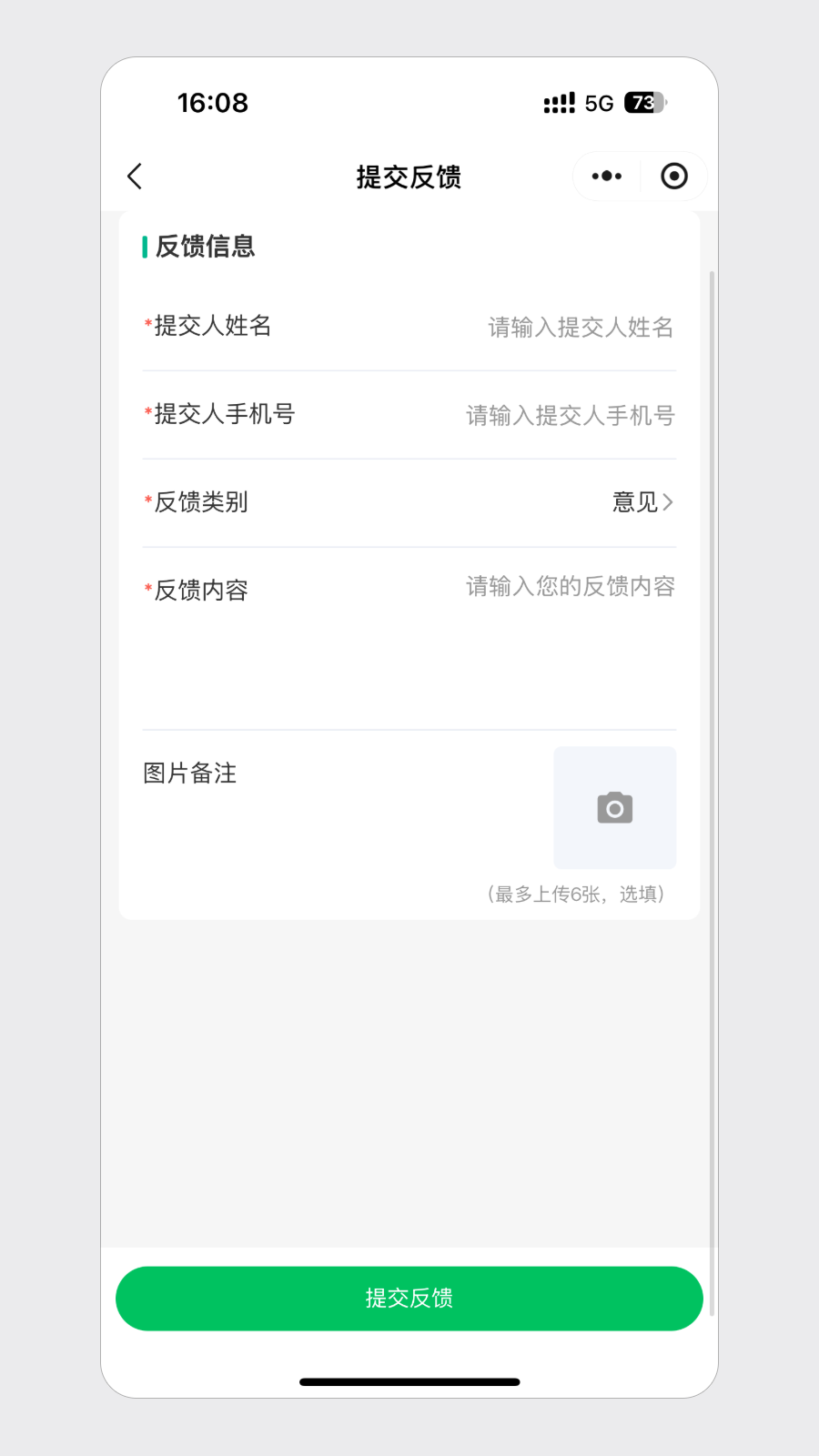The height and width of the screenshot is (1456, 819).
Task: Select the 提交反馈 page title
Action: pos(409,177)
